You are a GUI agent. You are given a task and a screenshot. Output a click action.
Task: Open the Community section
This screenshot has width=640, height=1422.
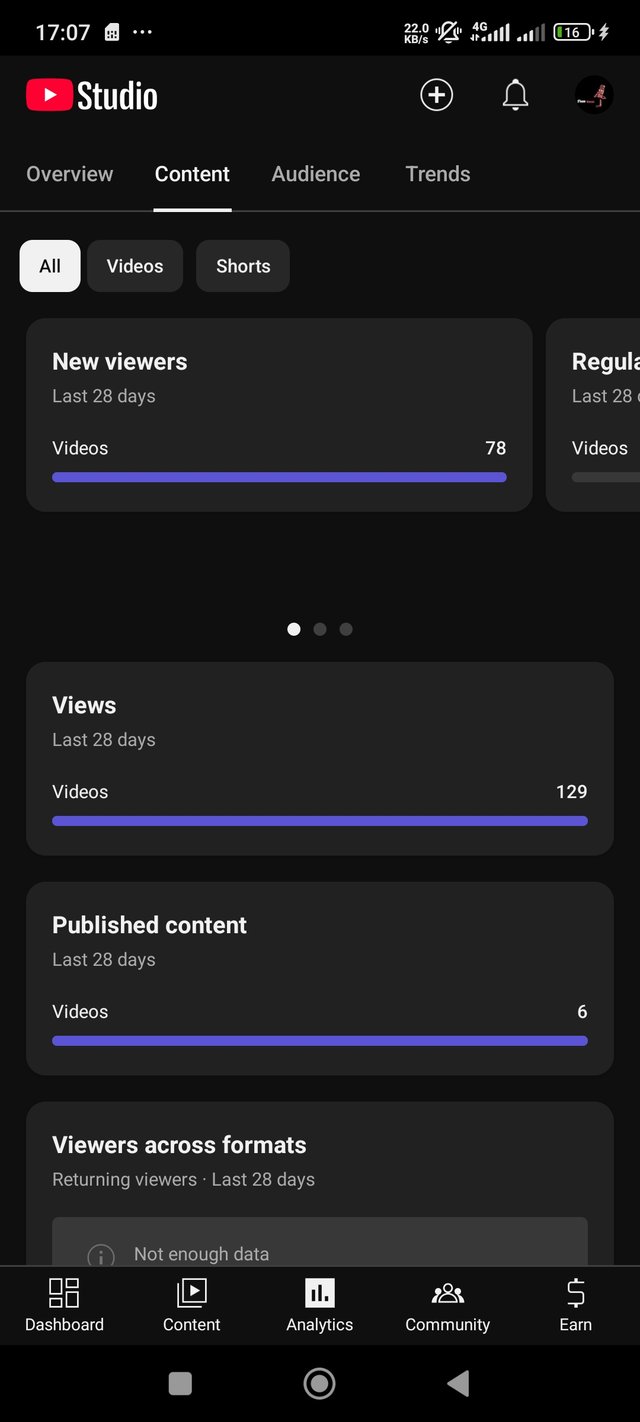(x=447, y=1305)
